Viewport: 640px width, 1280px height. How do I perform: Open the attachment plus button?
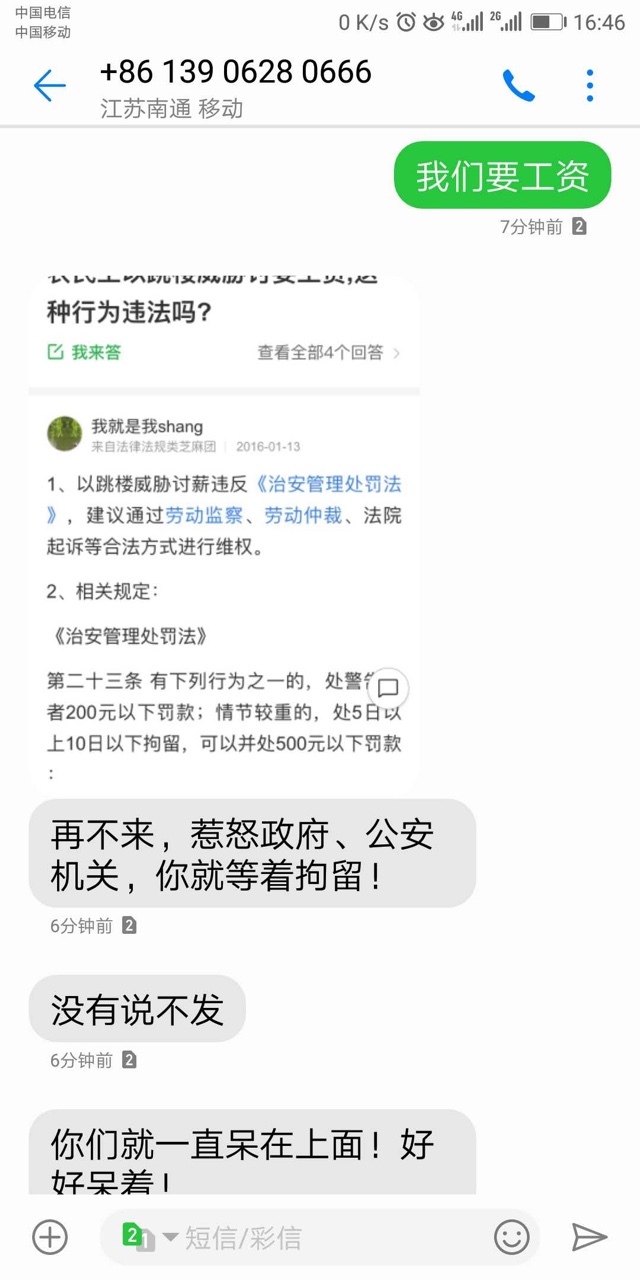[x=50, y=1237]
